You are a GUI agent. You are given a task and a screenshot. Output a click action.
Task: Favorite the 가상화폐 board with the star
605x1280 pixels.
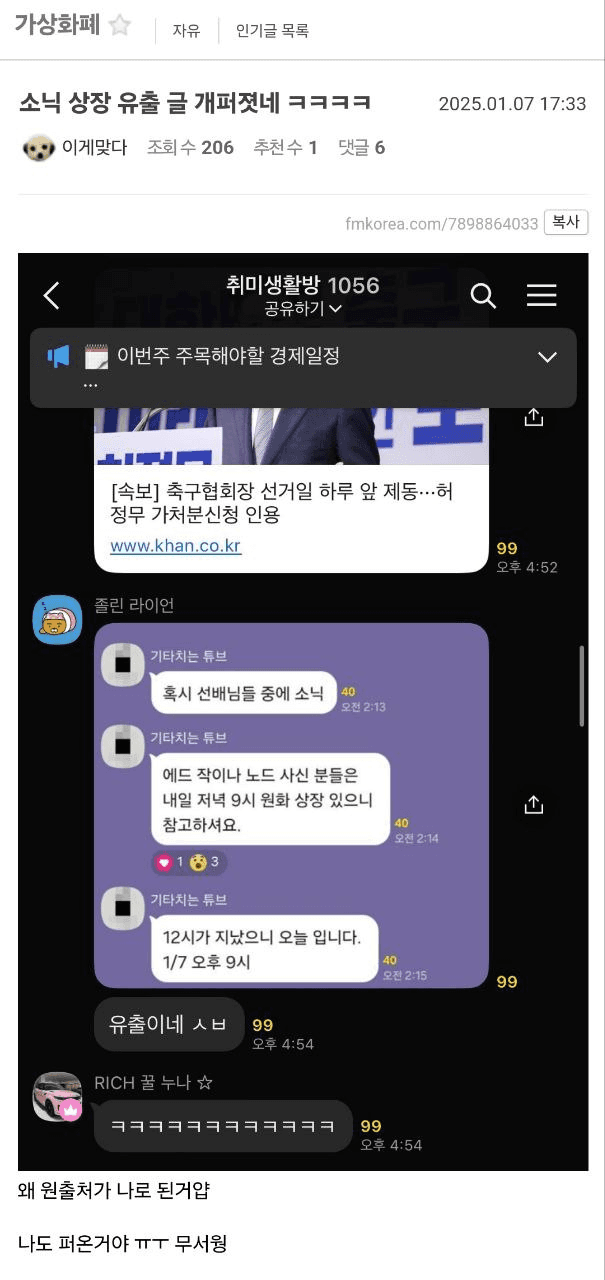coord(120,26)
